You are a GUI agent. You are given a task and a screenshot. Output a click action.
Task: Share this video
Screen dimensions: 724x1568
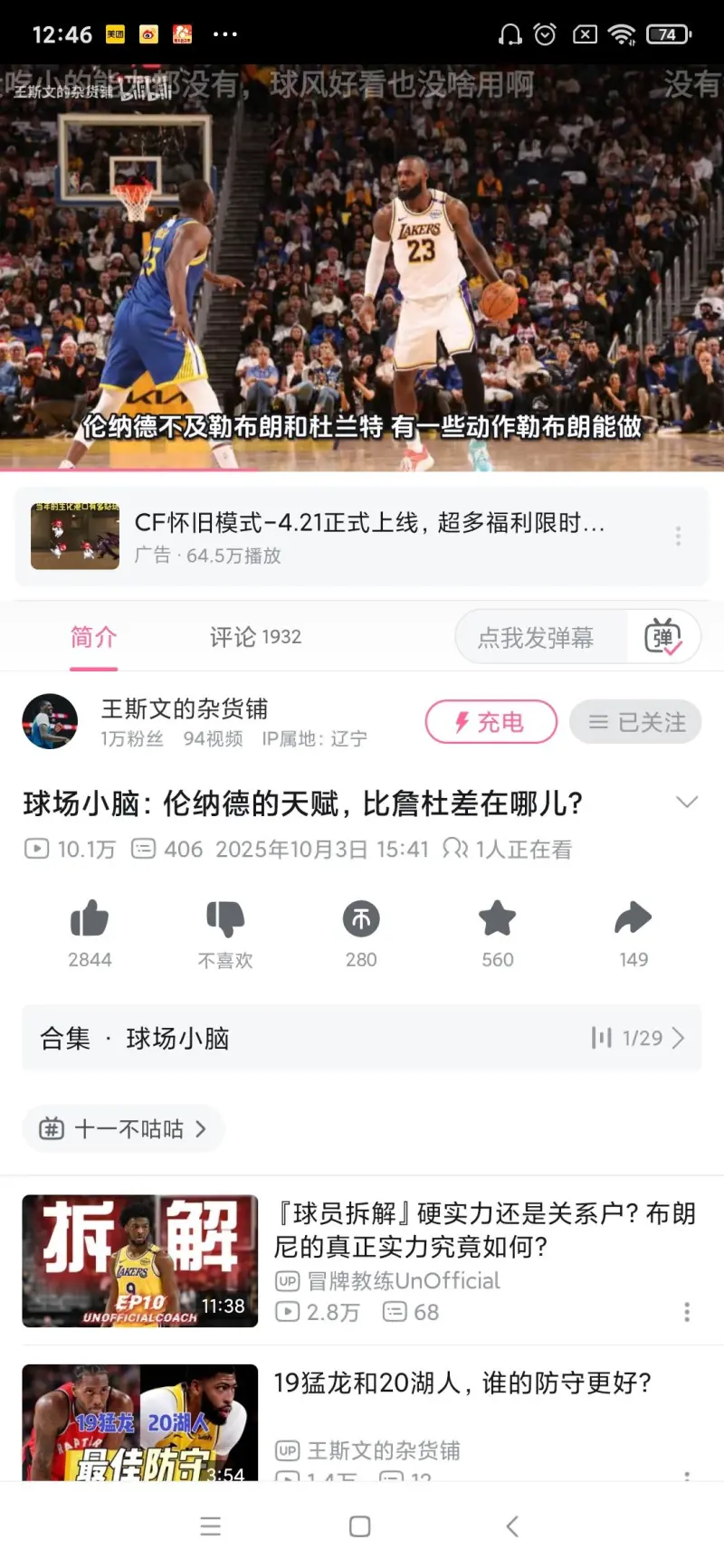pyautogui.click(x=633, y=920)
